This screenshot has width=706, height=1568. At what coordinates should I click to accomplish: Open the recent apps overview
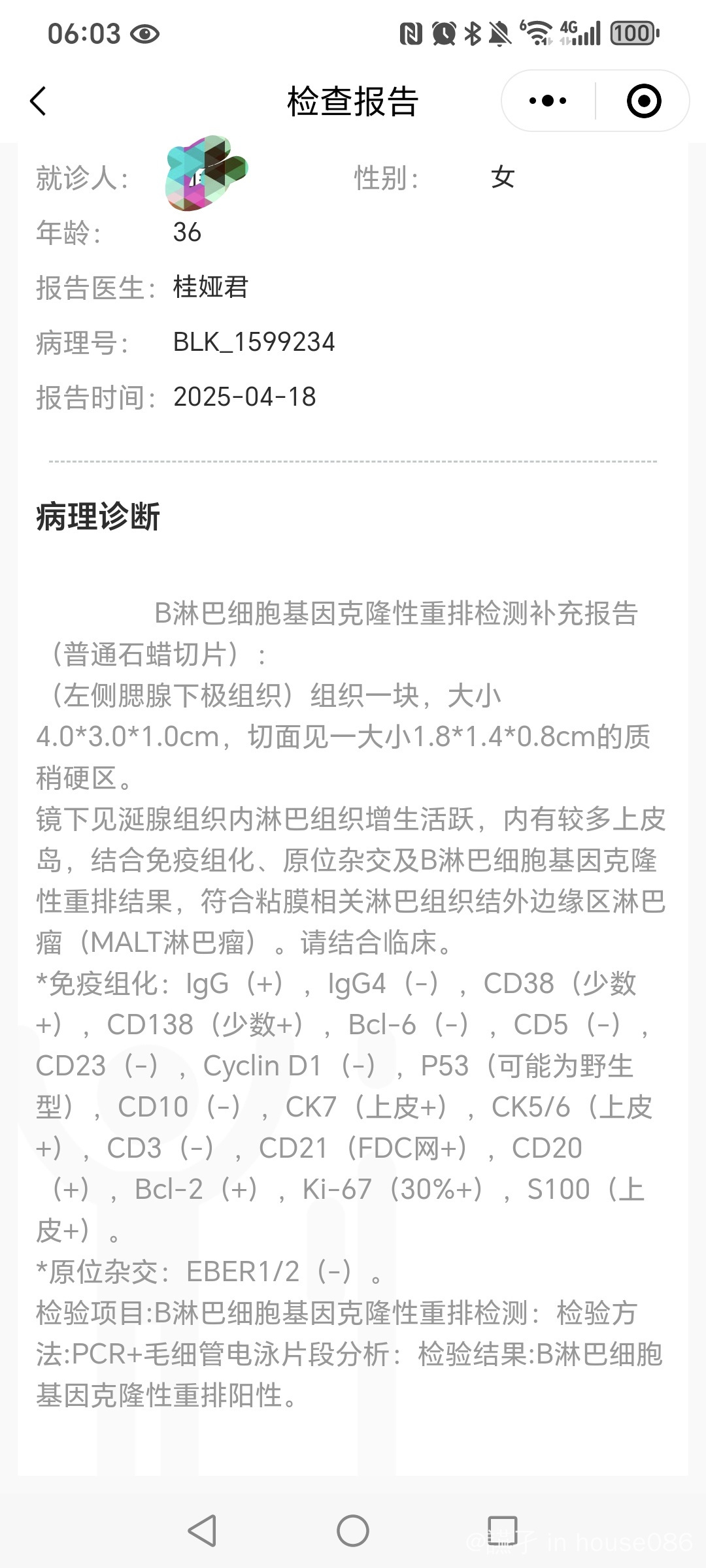point(503,1531)
